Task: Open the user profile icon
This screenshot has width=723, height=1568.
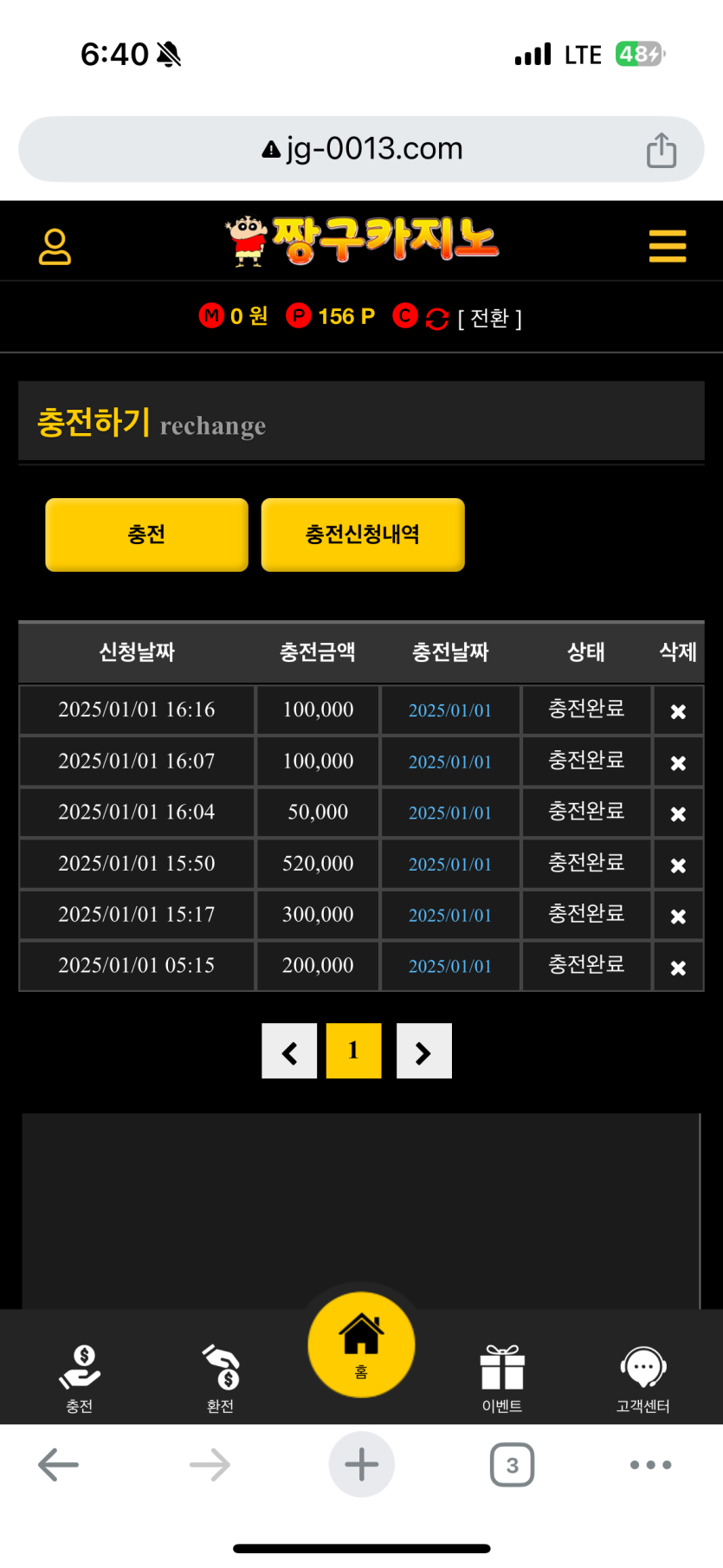Action: 55,246
